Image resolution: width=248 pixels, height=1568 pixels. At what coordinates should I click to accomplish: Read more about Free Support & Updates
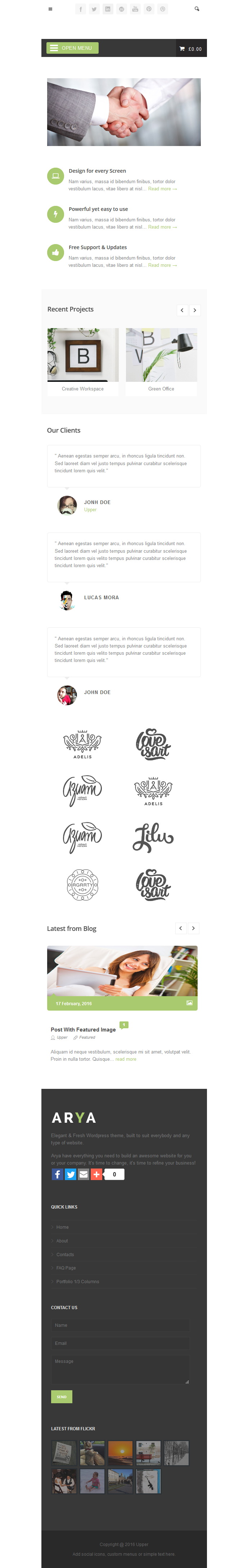pos(162,265)
